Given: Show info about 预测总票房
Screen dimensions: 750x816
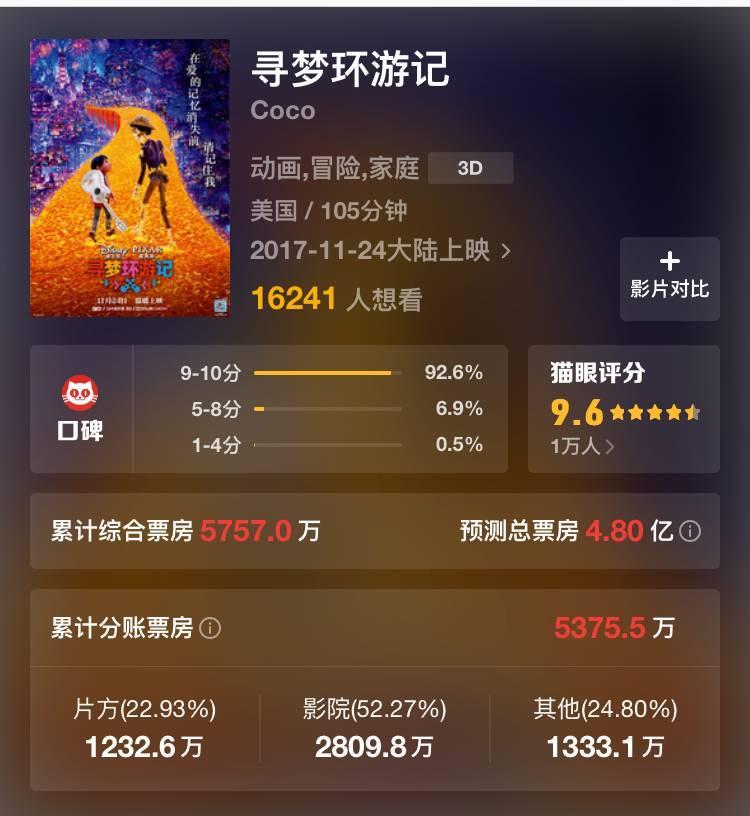Looking at the screenshot, I should point(690,531).
